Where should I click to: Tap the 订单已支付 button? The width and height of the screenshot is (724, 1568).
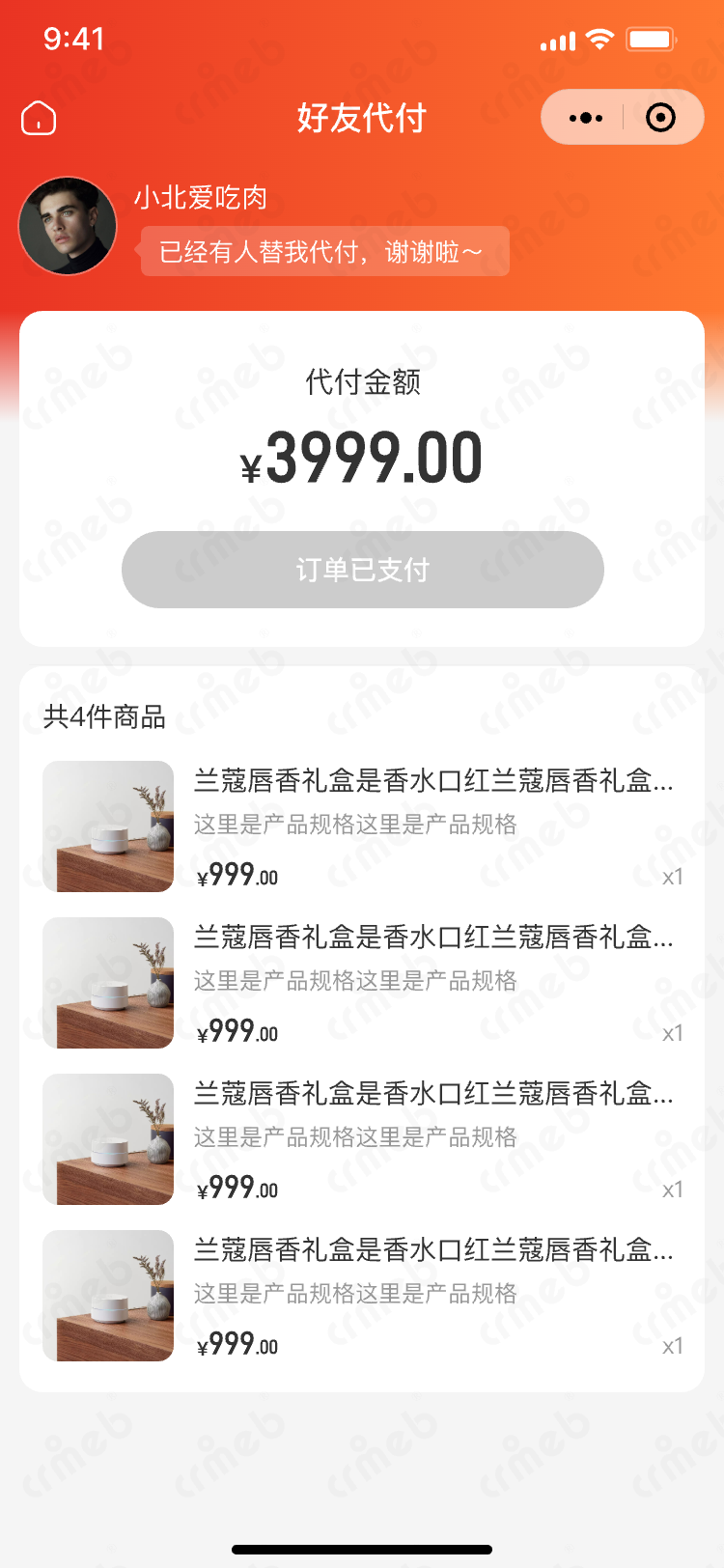(362, 570)
